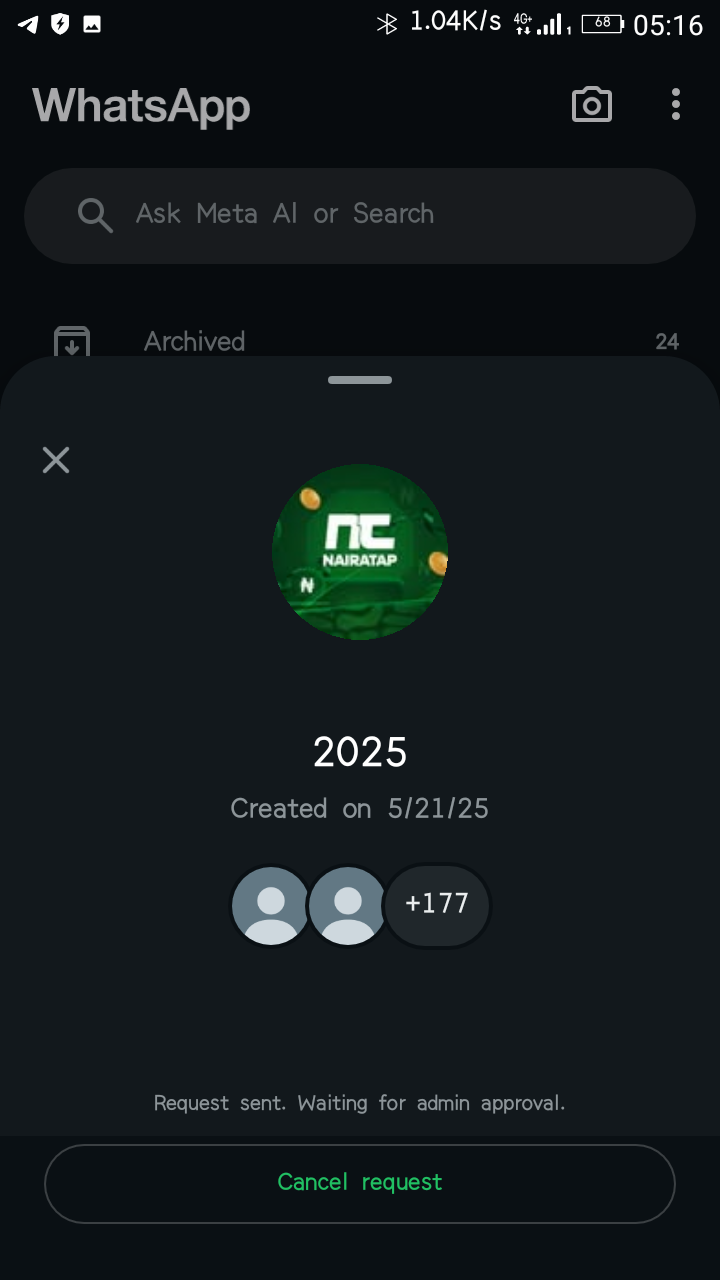The width and height of the screenshot is (720, 1280).
Task: Tap the bottom sheet drag handle
Action: pos(360,380)
